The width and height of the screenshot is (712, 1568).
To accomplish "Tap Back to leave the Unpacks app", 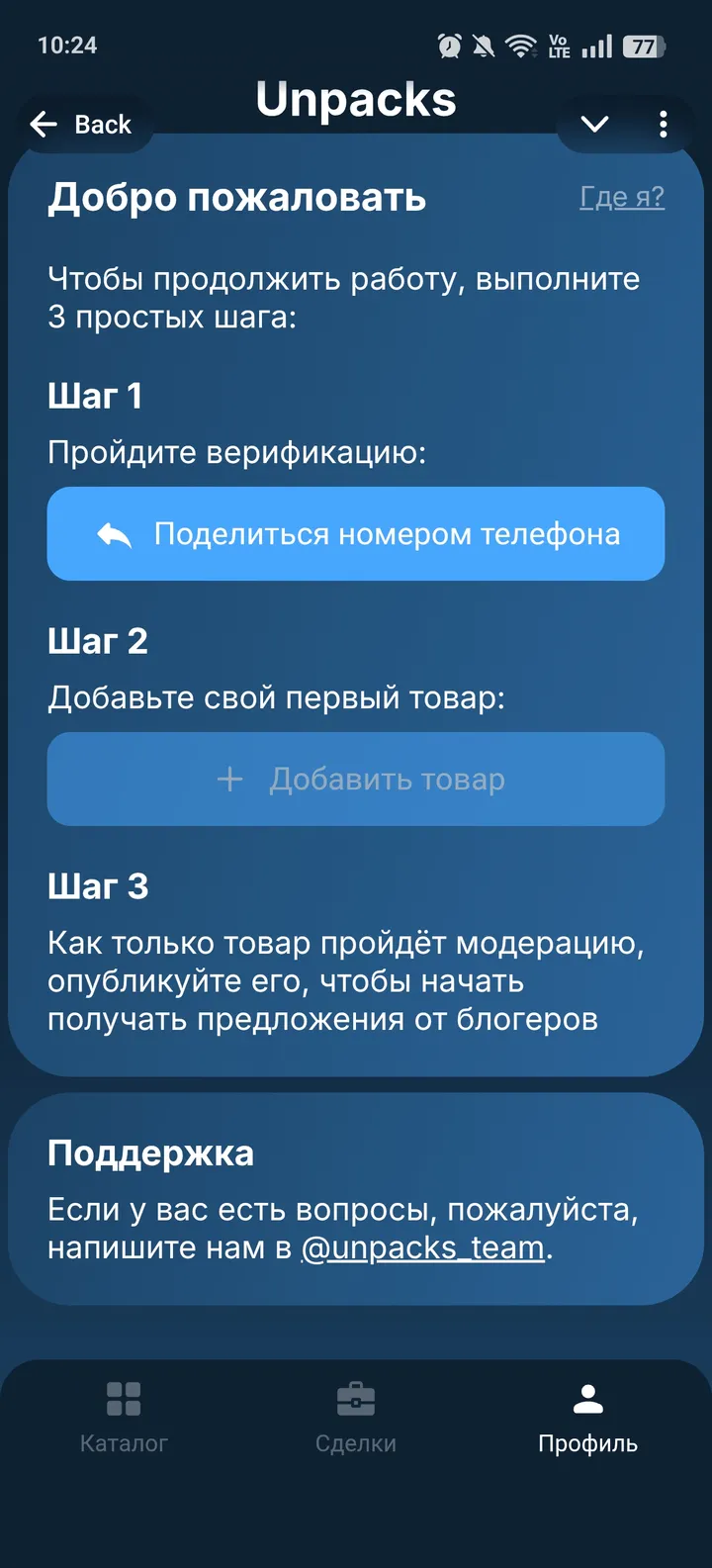I will (x=99, y=125).
